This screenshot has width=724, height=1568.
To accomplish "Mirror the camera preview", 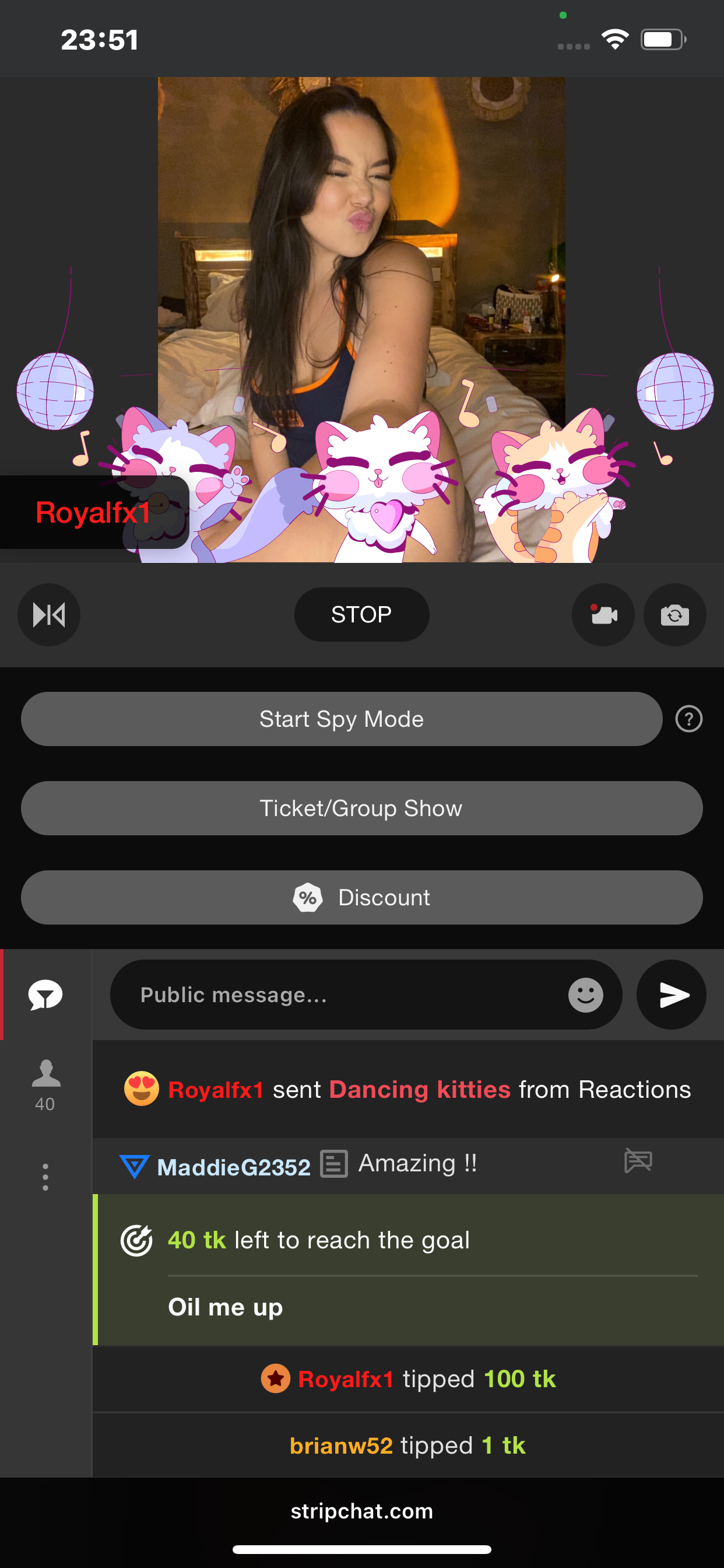I will click(48, 615).
